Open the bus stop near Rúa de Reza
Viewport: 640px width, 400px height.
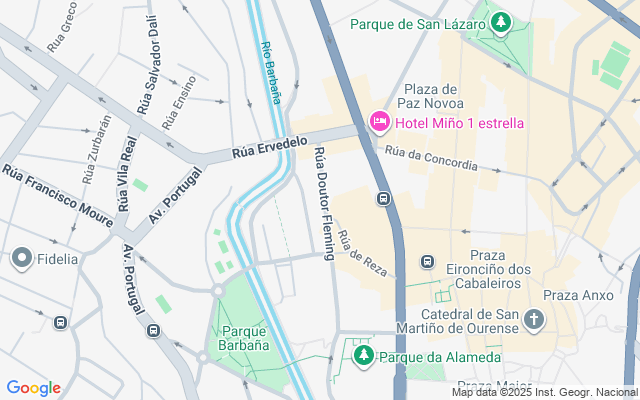coord(427,263)
